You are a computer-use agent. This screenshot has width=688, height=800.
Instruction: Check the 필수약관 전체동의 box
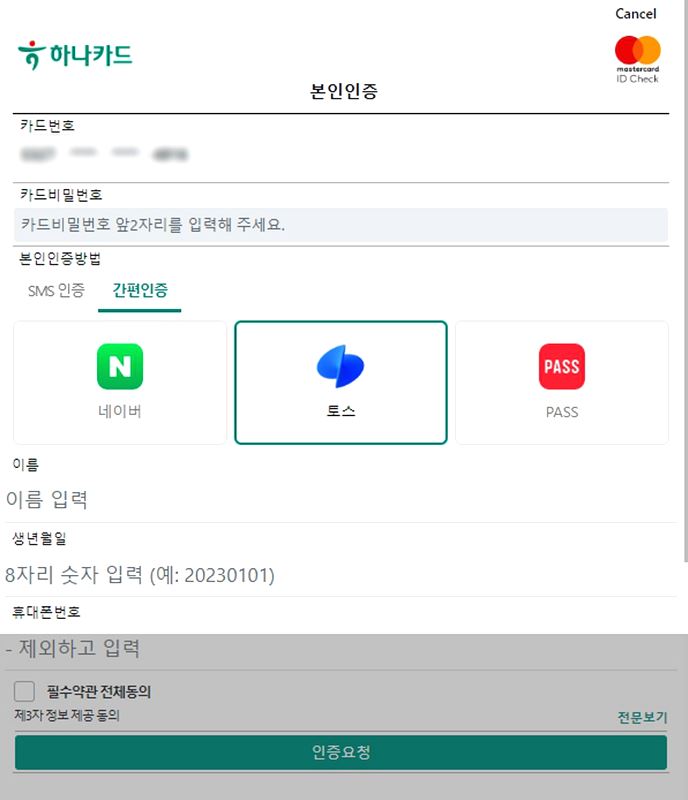[25, 692]
